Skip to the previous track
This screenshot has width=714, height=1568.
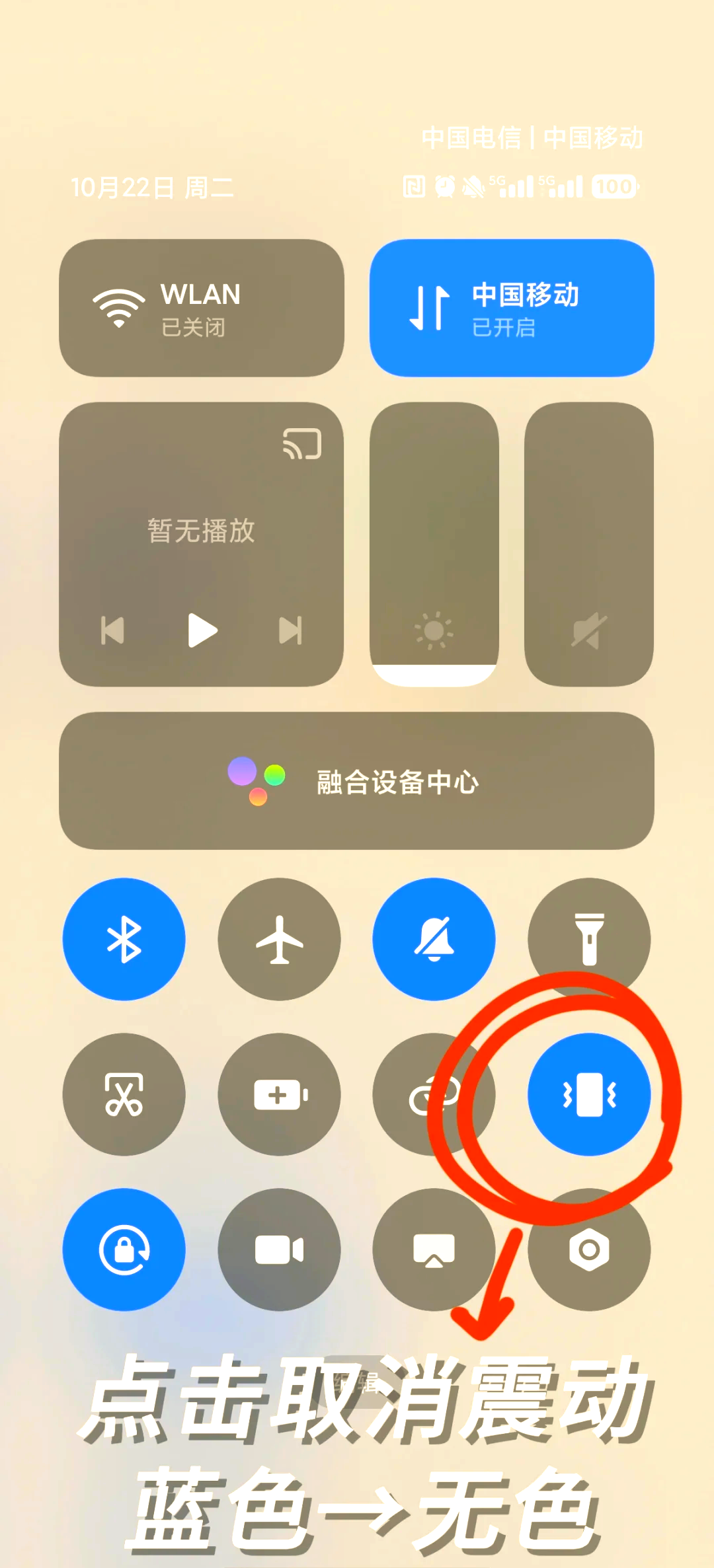click(x=112, y=630)
